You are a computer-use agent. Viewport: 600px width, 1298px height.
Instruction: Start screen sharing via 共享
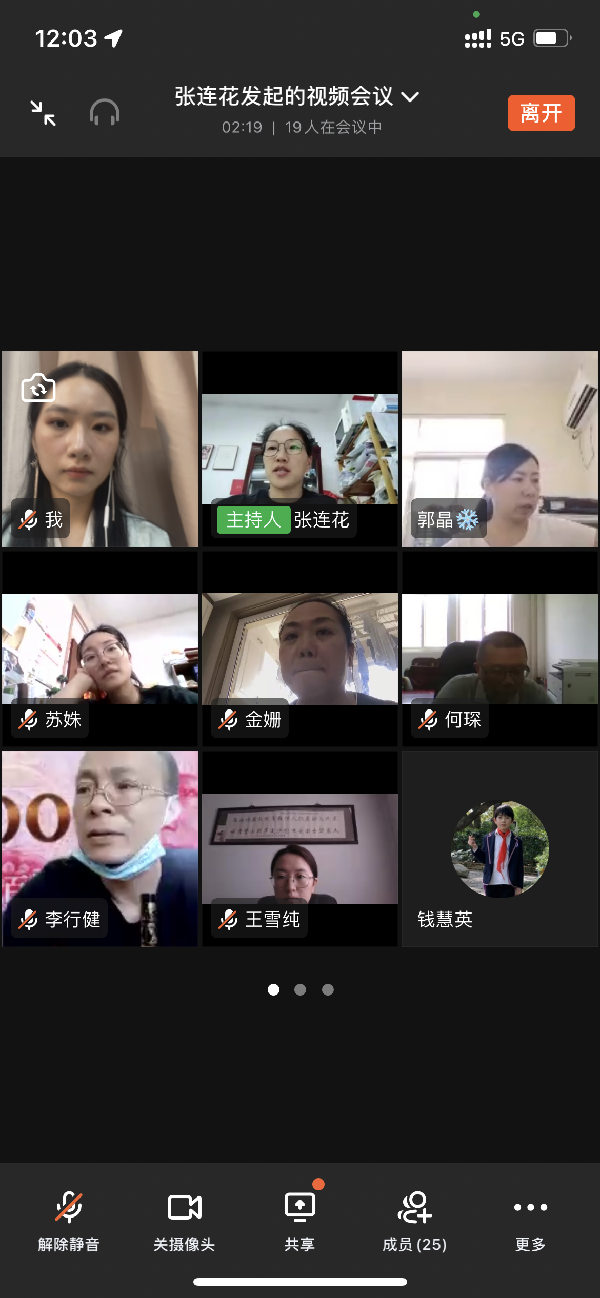tap(300, 1219)
